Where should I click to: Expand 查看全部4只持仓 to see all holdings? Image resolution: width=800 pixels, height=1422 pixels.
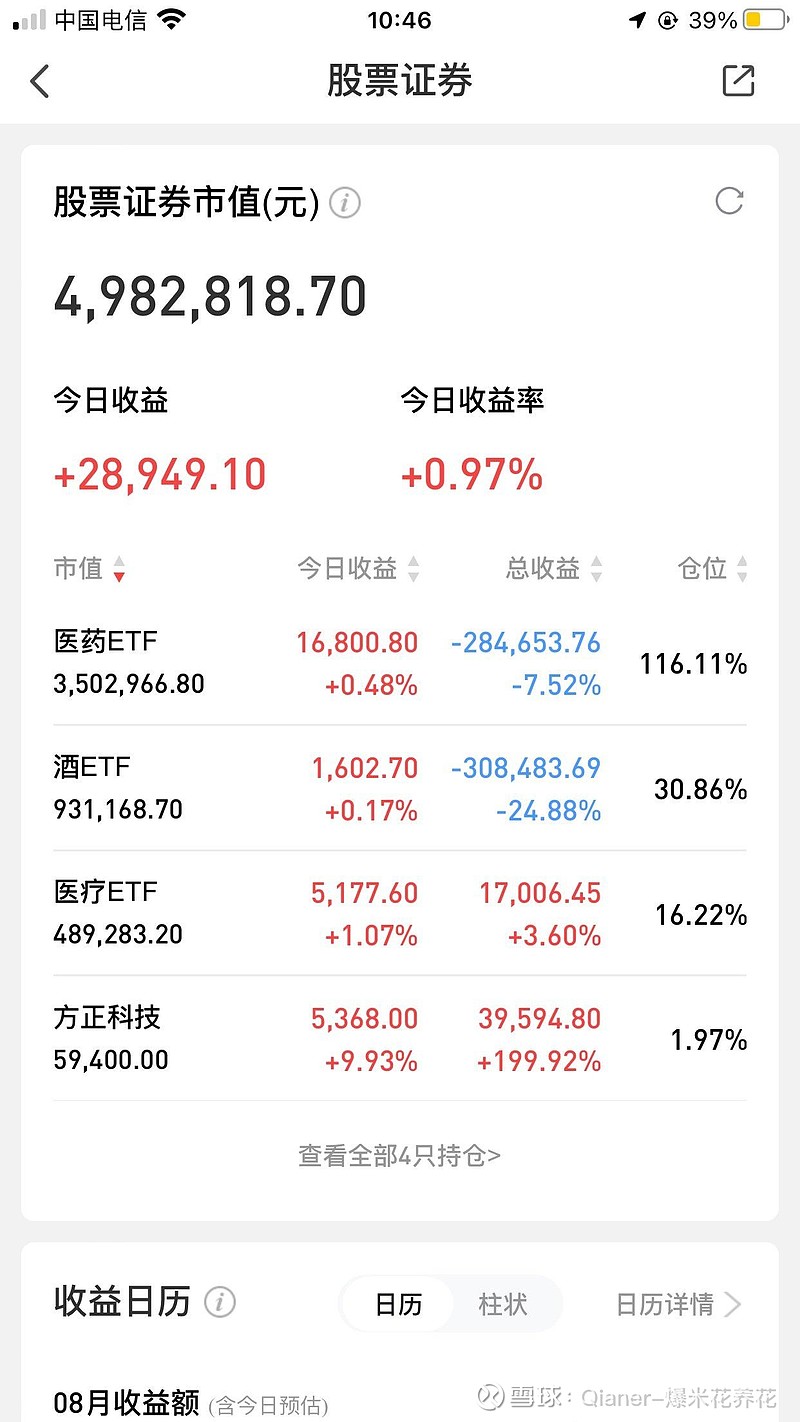coord(399,1155)
